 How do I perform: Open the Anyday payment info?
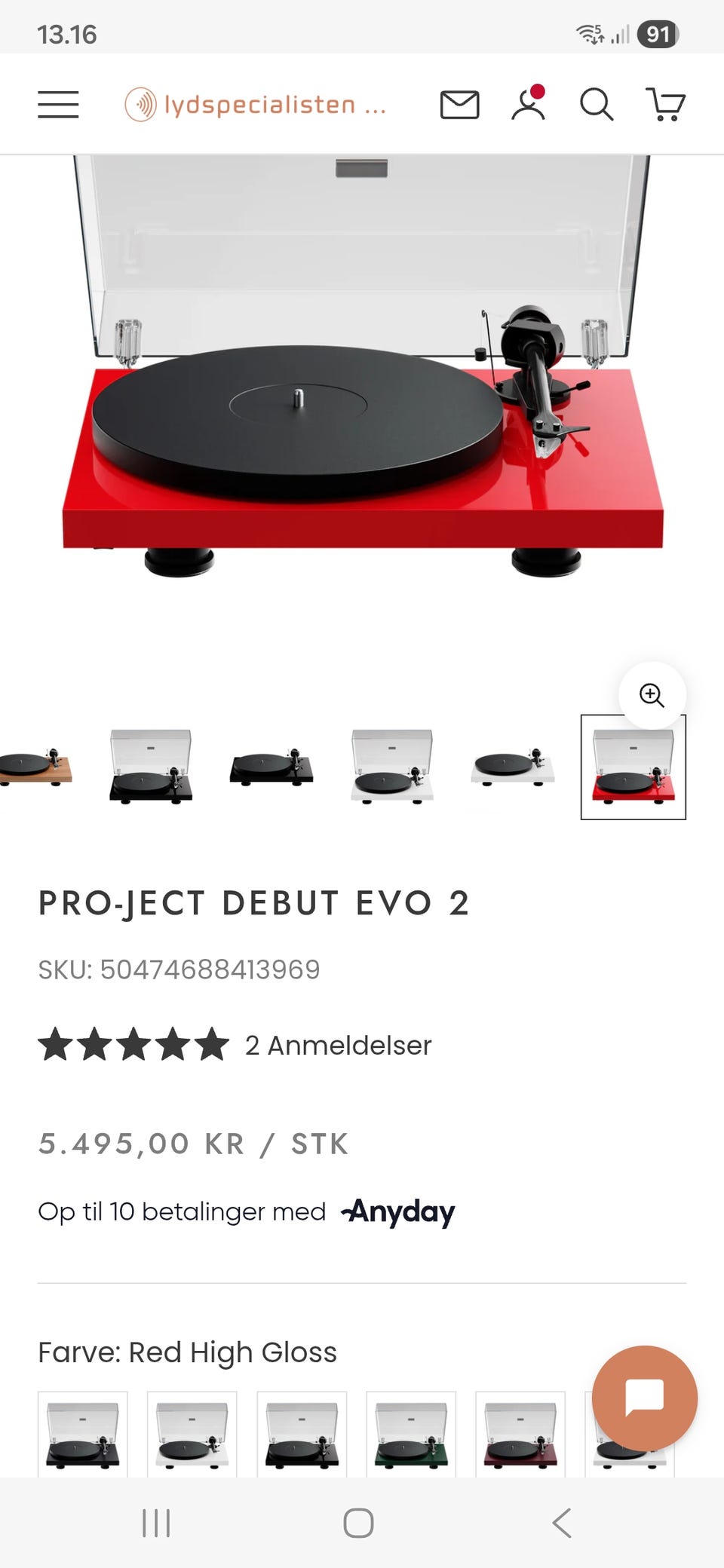(x=398, y=1211)
